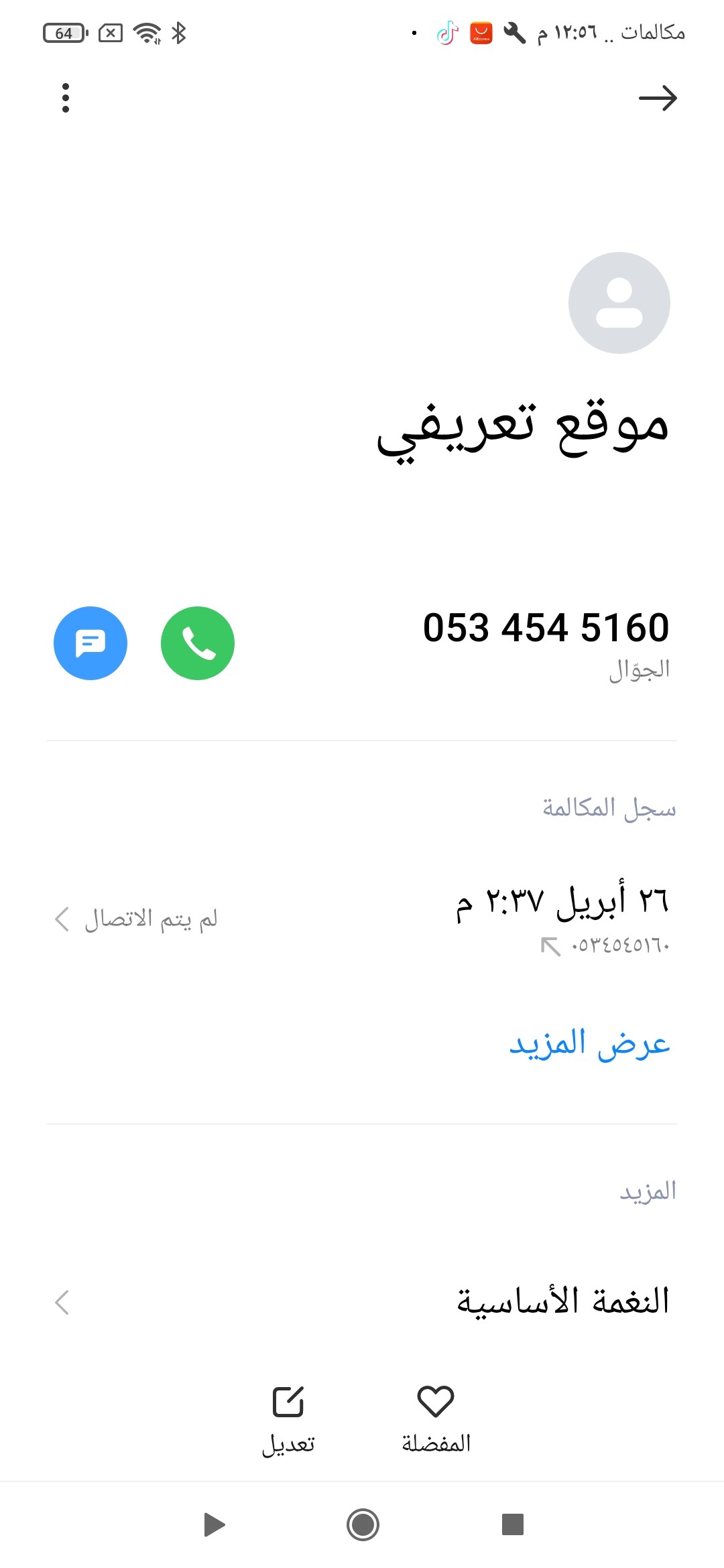Send a message using the blue chat button
The image size is (724, 1568).
[90, 643]
